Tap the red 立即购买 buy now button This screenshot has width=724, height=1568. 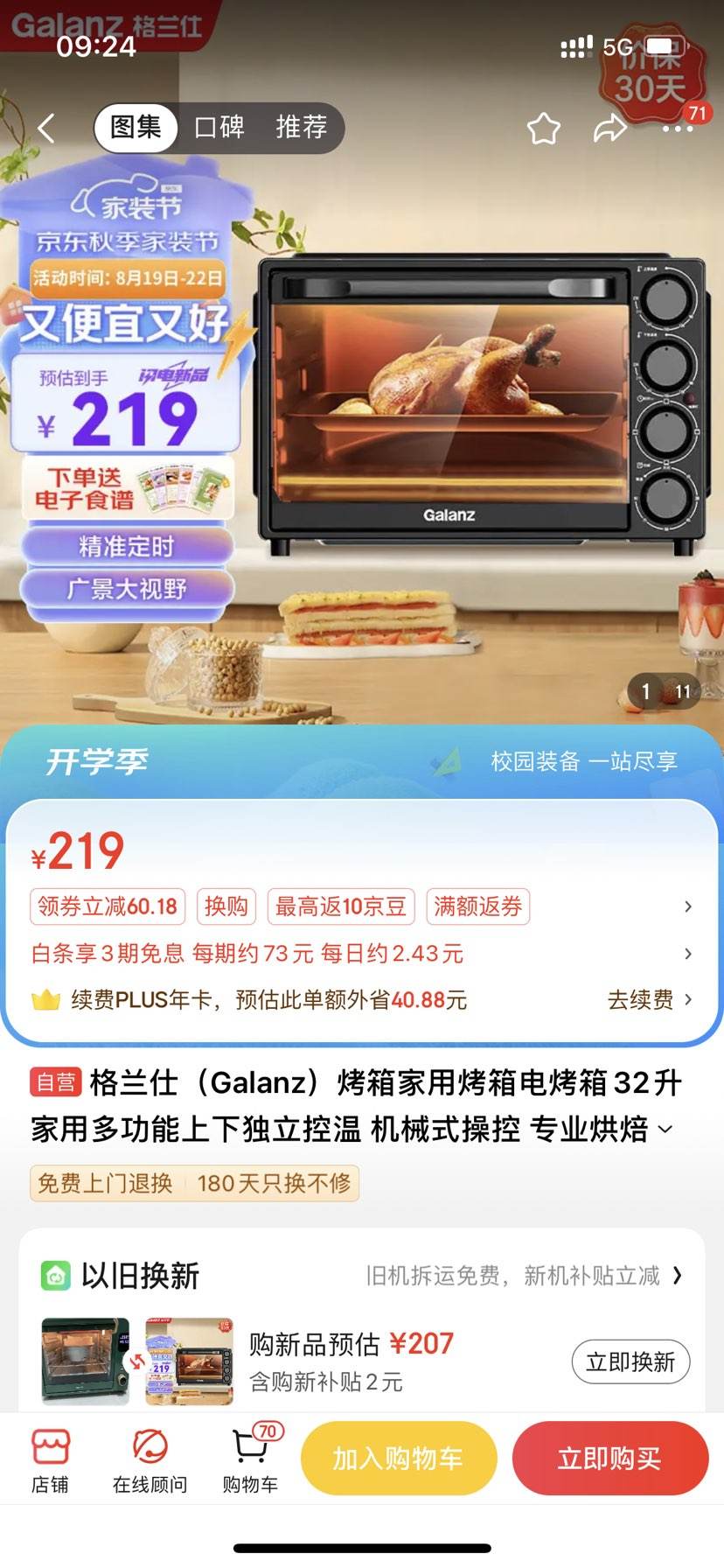pyautogui.click(x=609, y=1458)
